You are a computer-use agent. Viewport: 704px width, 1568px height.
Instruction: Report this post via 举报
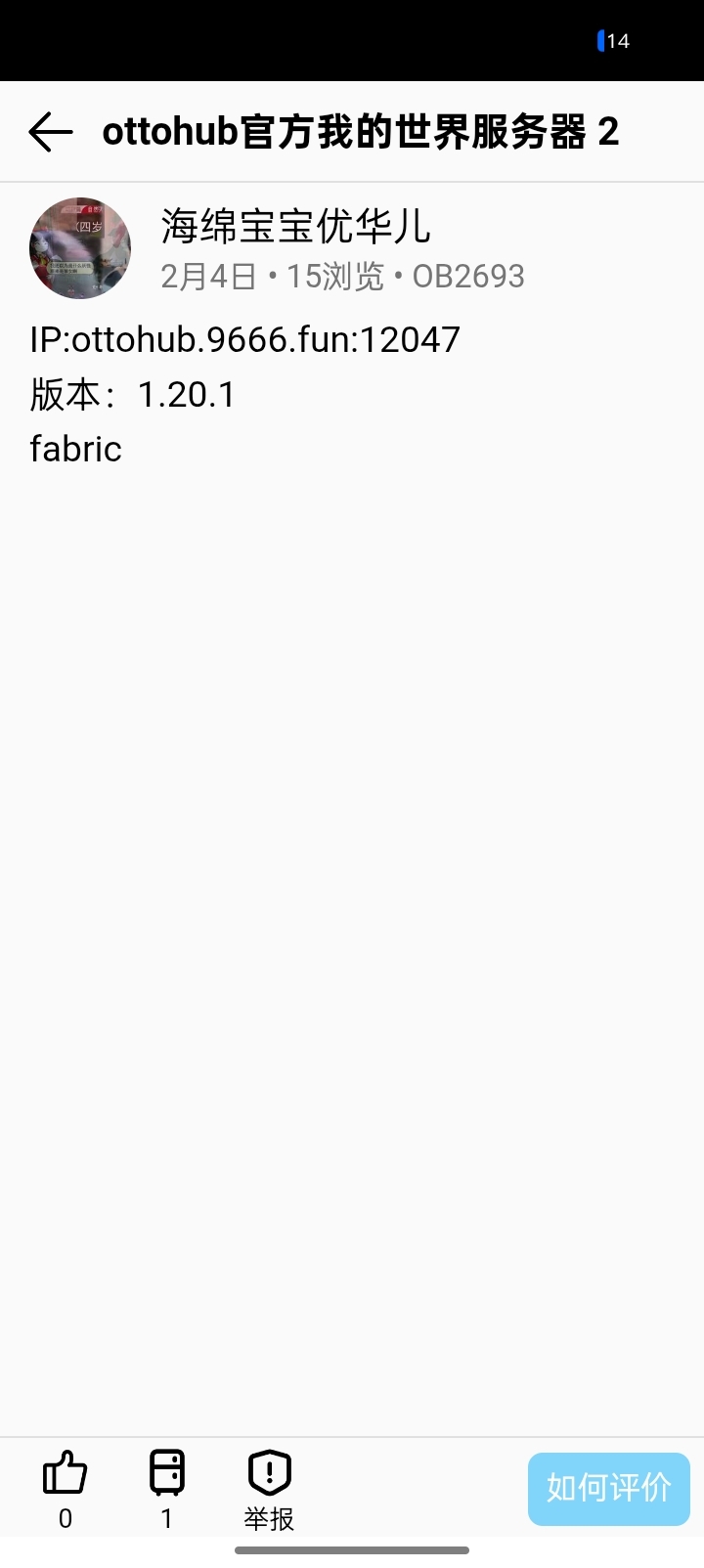[269, 1490]
